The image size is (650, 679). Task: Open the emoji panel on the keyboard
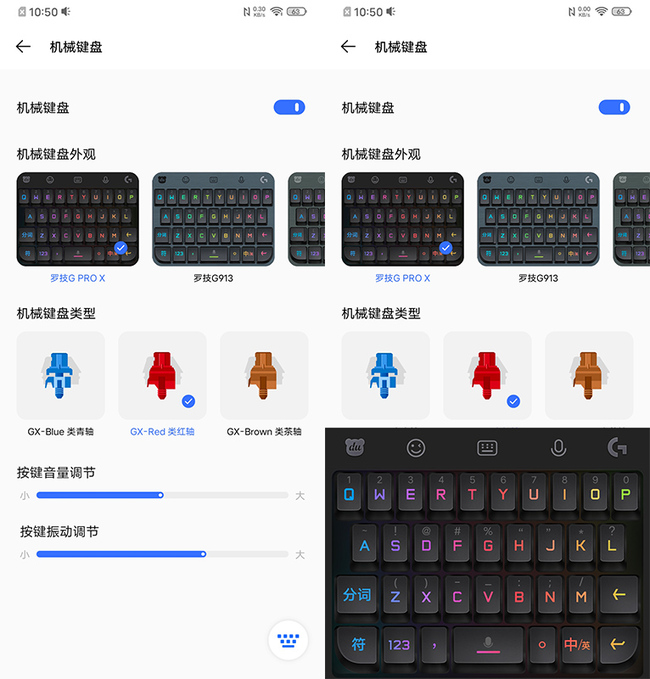click(x=416, y=448)
